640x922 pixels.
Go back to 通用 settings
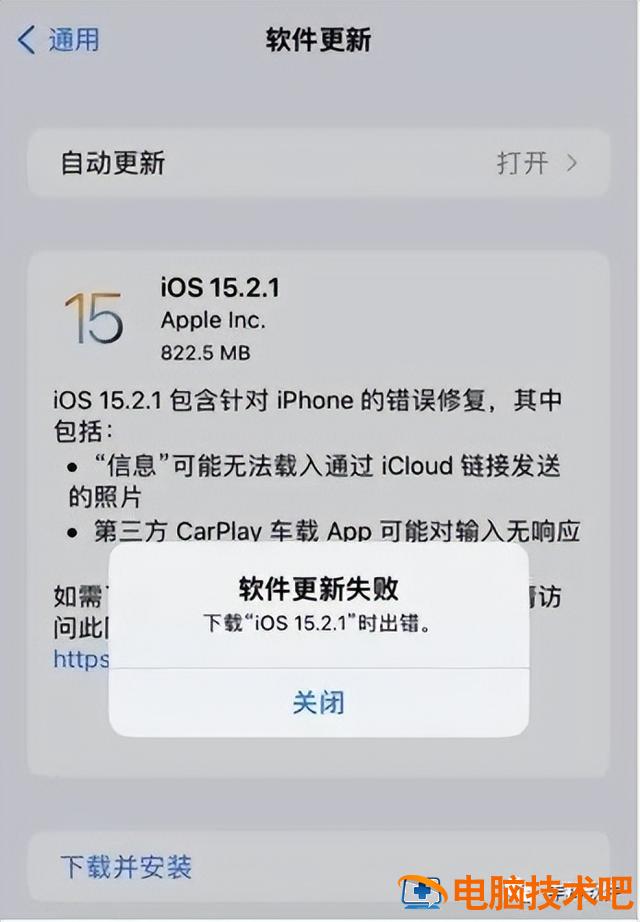pyautogui.click(x=59, y=40)
